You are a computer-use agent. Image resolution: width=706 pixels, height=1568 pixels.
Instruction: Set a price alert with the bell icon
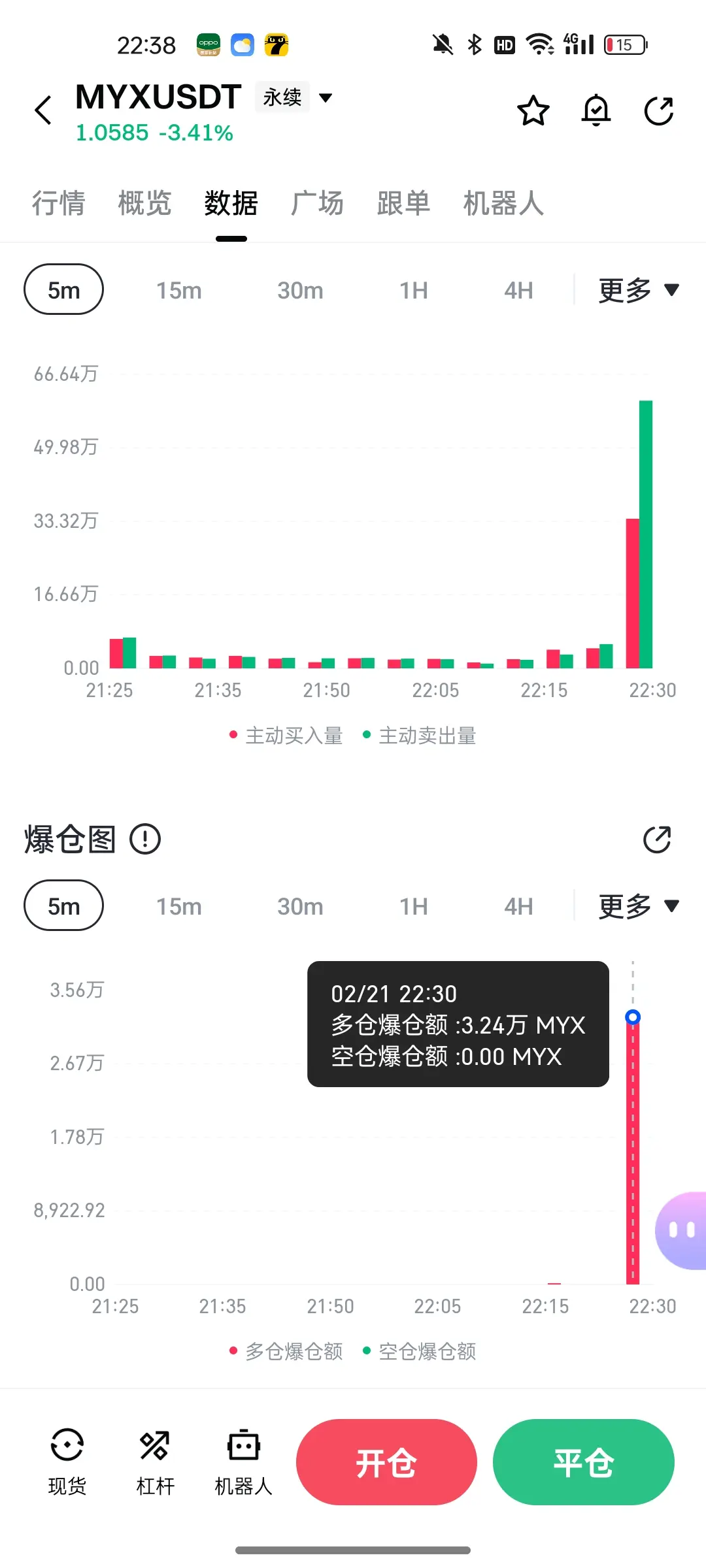point(596,110)
